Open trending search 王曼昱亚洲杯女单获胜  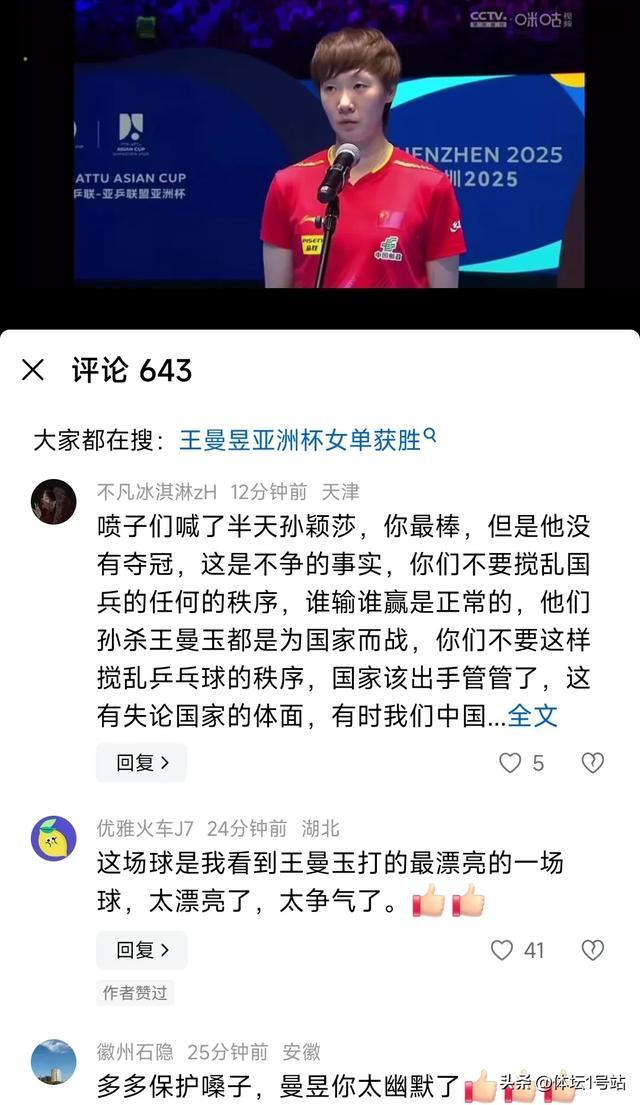pyautogui.click(x=300, y=440)
